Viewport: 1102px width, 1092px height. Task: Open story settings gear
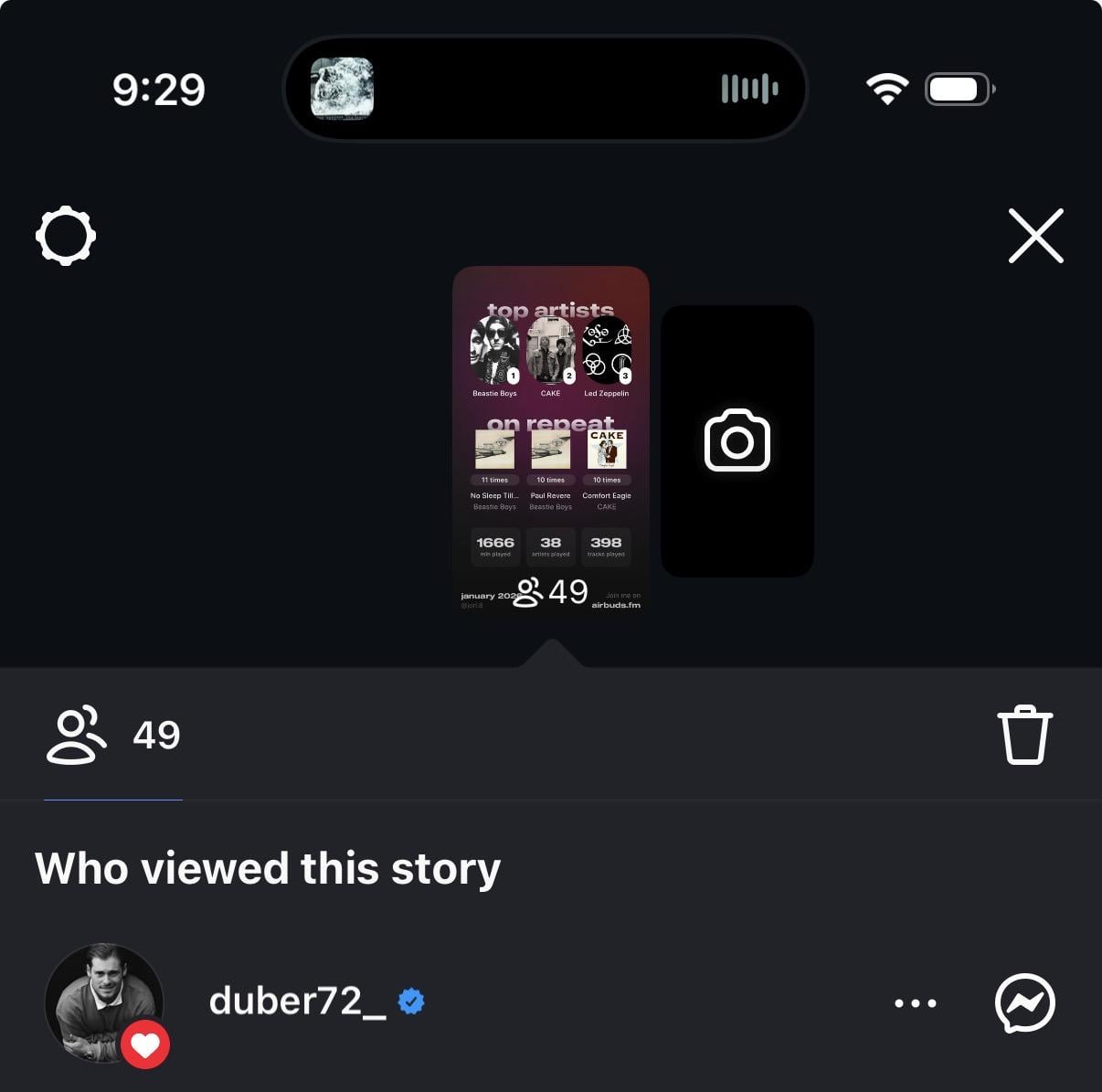pyautogui.click(x=66, y=236)
